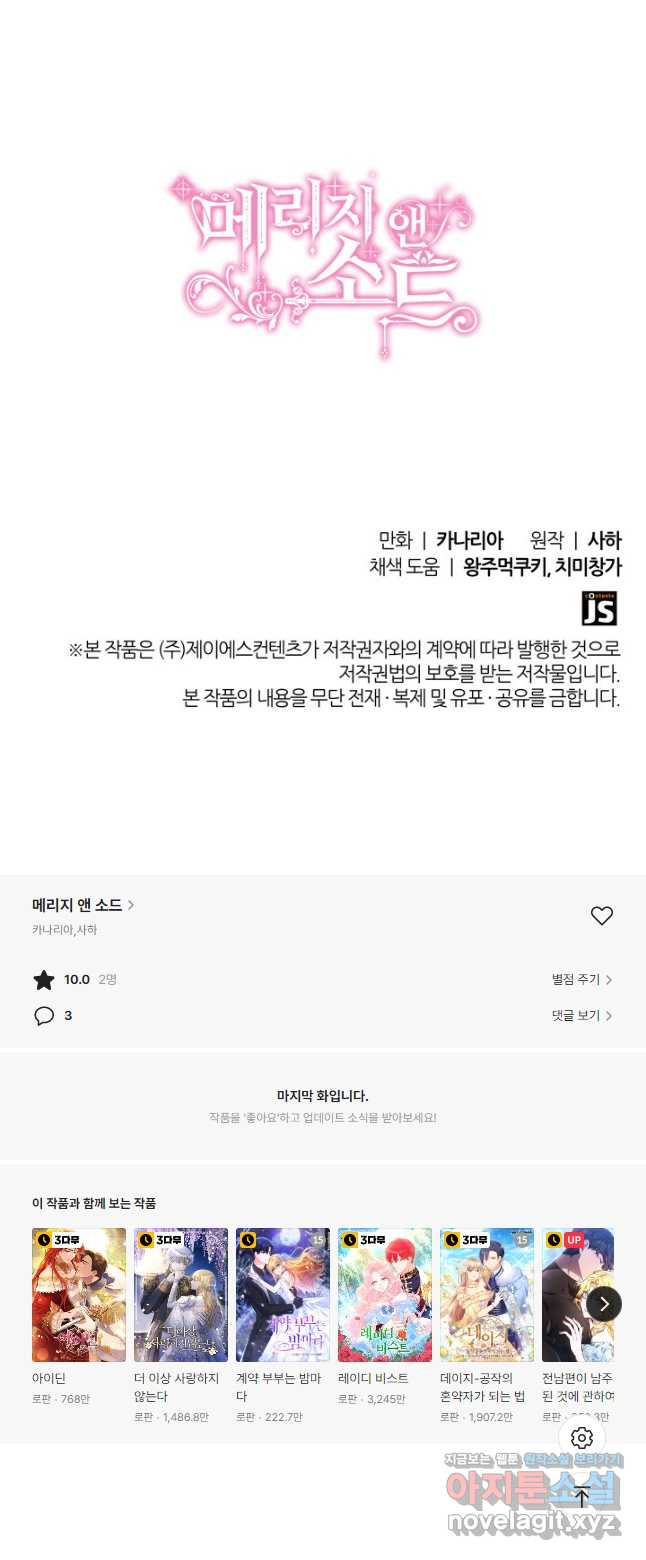Show more recommended titles with the arrow

tap(604, 1304)
